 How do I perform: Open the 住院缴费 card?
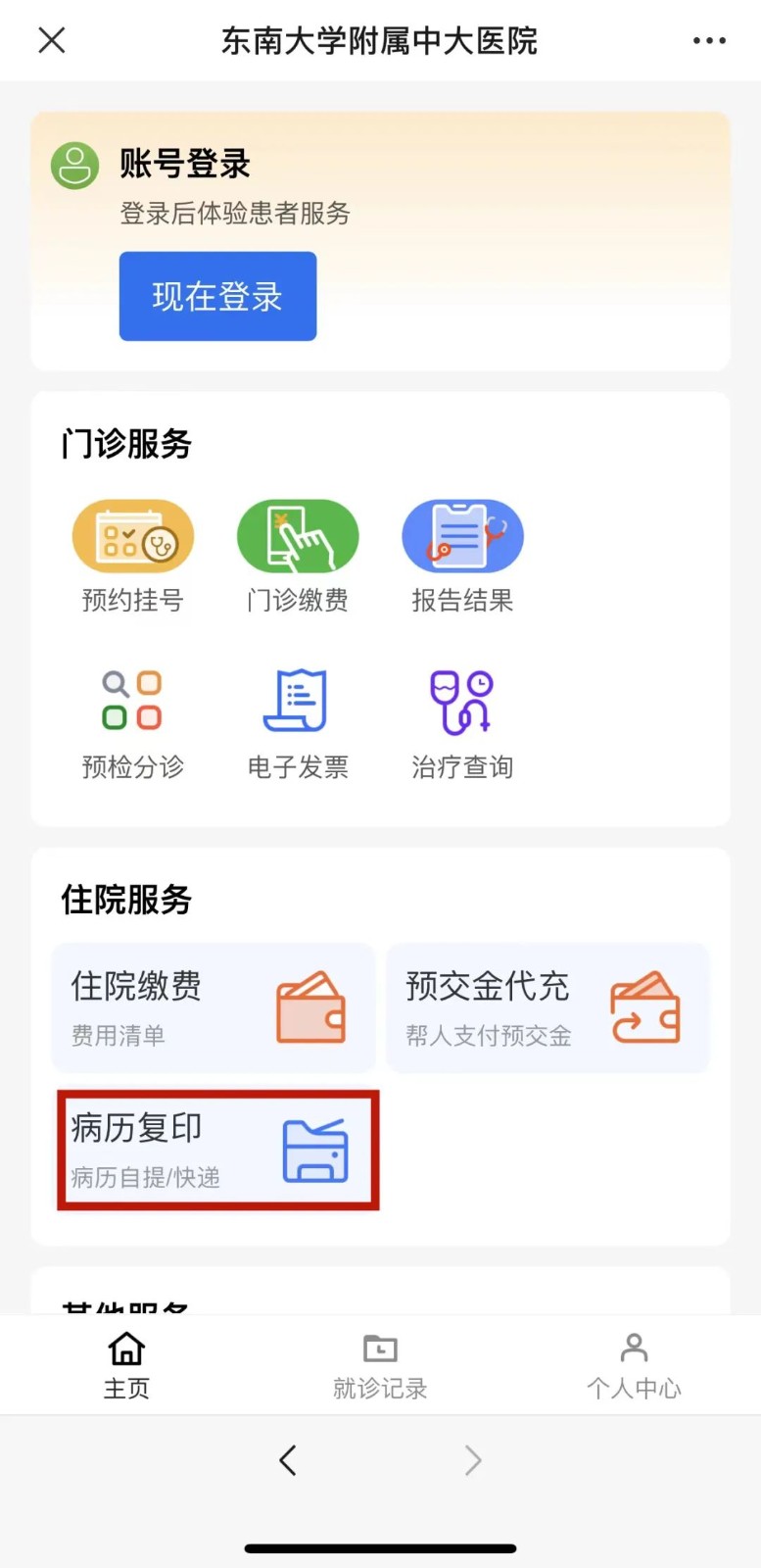coord(214,1007)
